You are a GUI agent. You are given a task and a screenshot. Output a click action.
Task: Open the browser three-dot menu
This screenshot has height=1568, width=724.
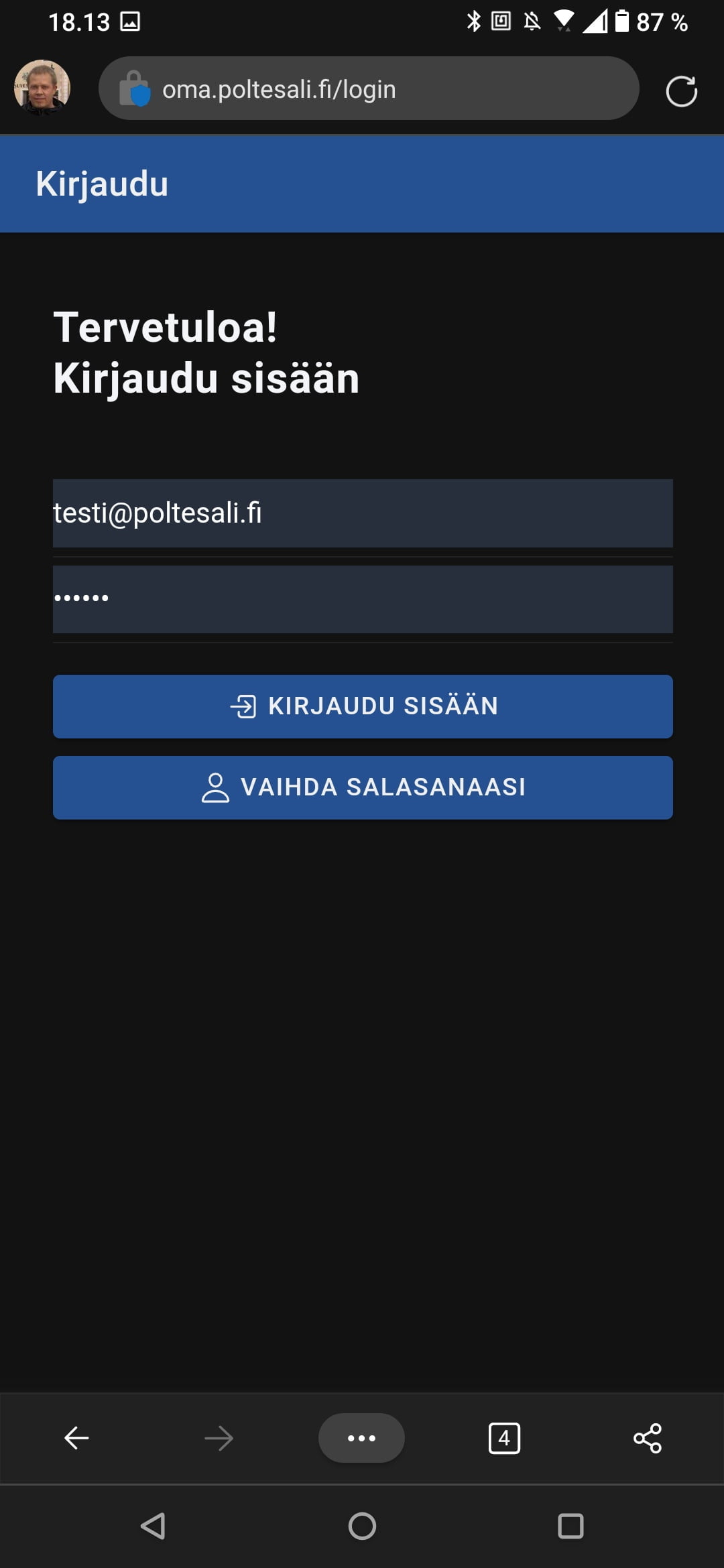tap(361, 1438)
